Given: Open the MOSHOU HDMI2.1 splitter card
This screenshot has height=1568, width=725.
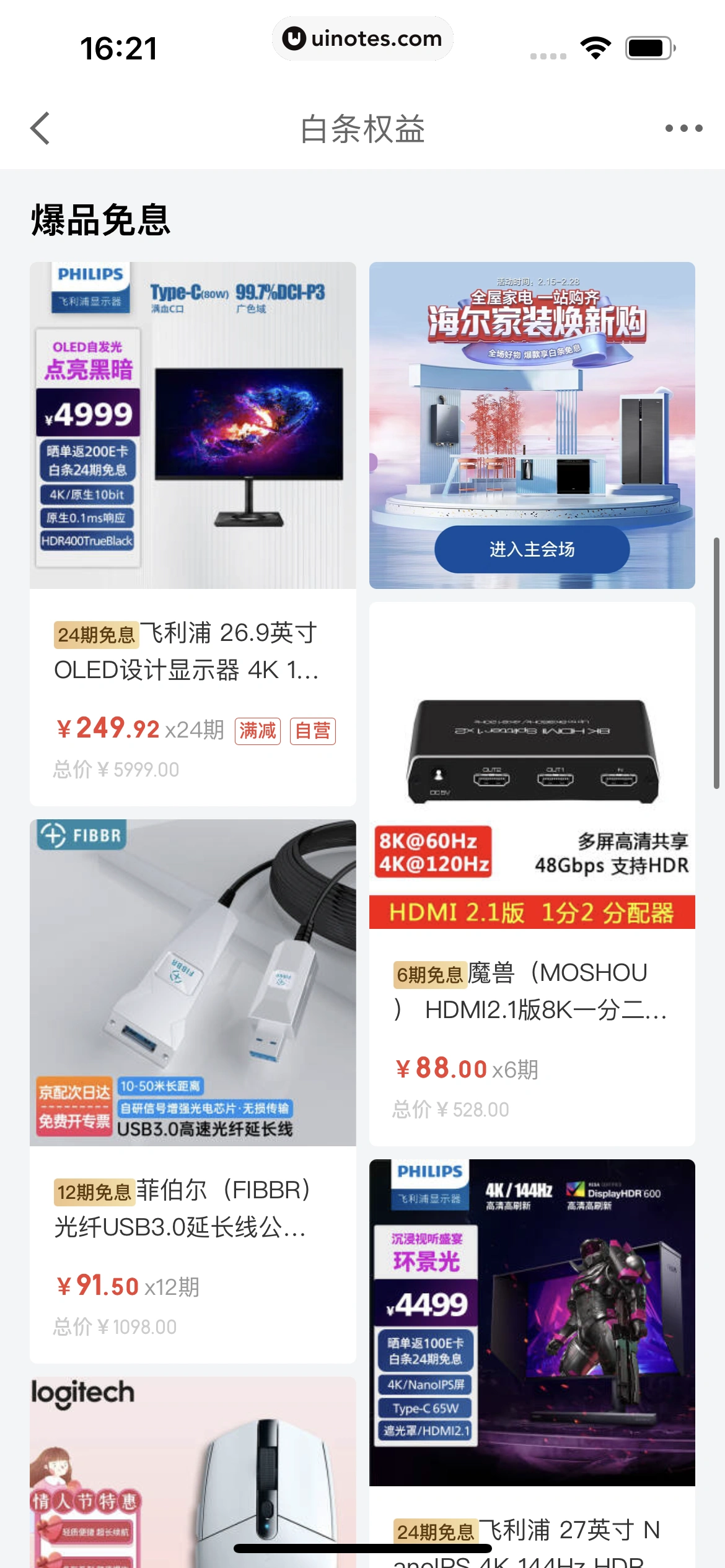Looking at the screenshot, I should tap(532, 873).
